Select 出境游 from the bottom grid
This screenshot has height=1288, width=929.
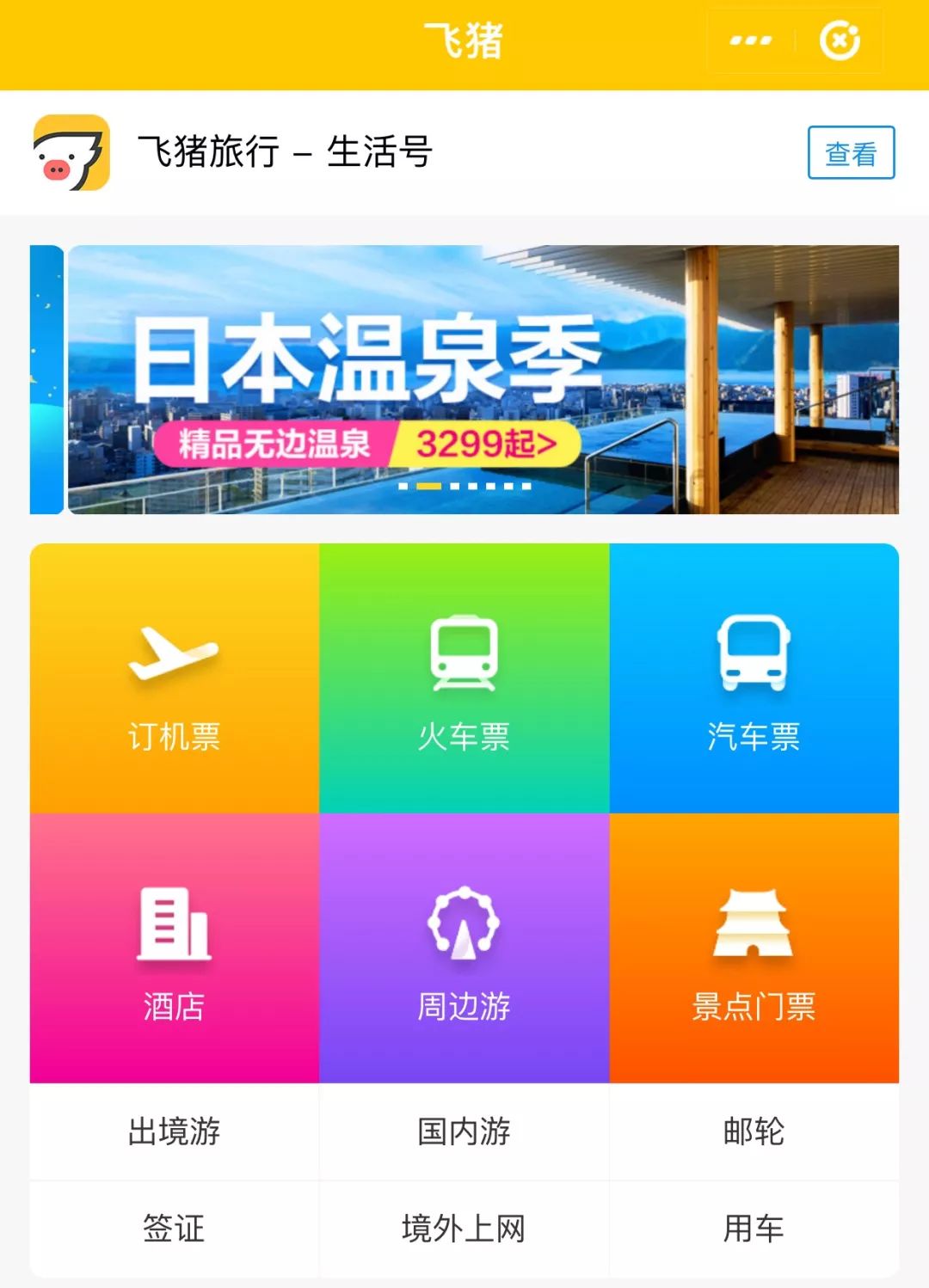175,1132
